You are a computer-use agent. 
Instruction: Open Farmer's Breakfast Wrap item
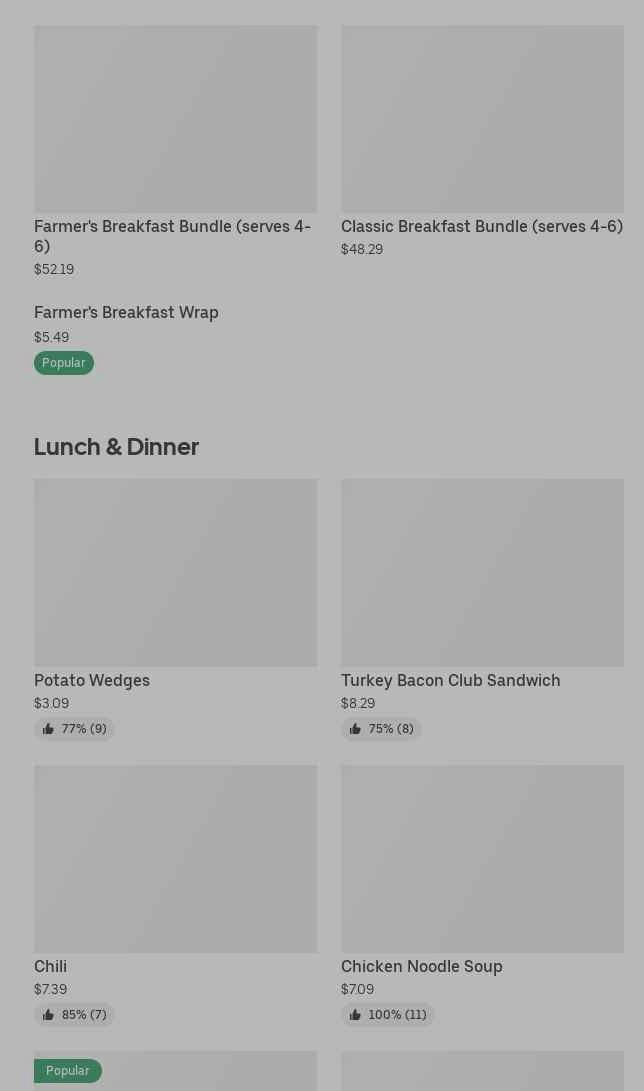pos(126,313)
